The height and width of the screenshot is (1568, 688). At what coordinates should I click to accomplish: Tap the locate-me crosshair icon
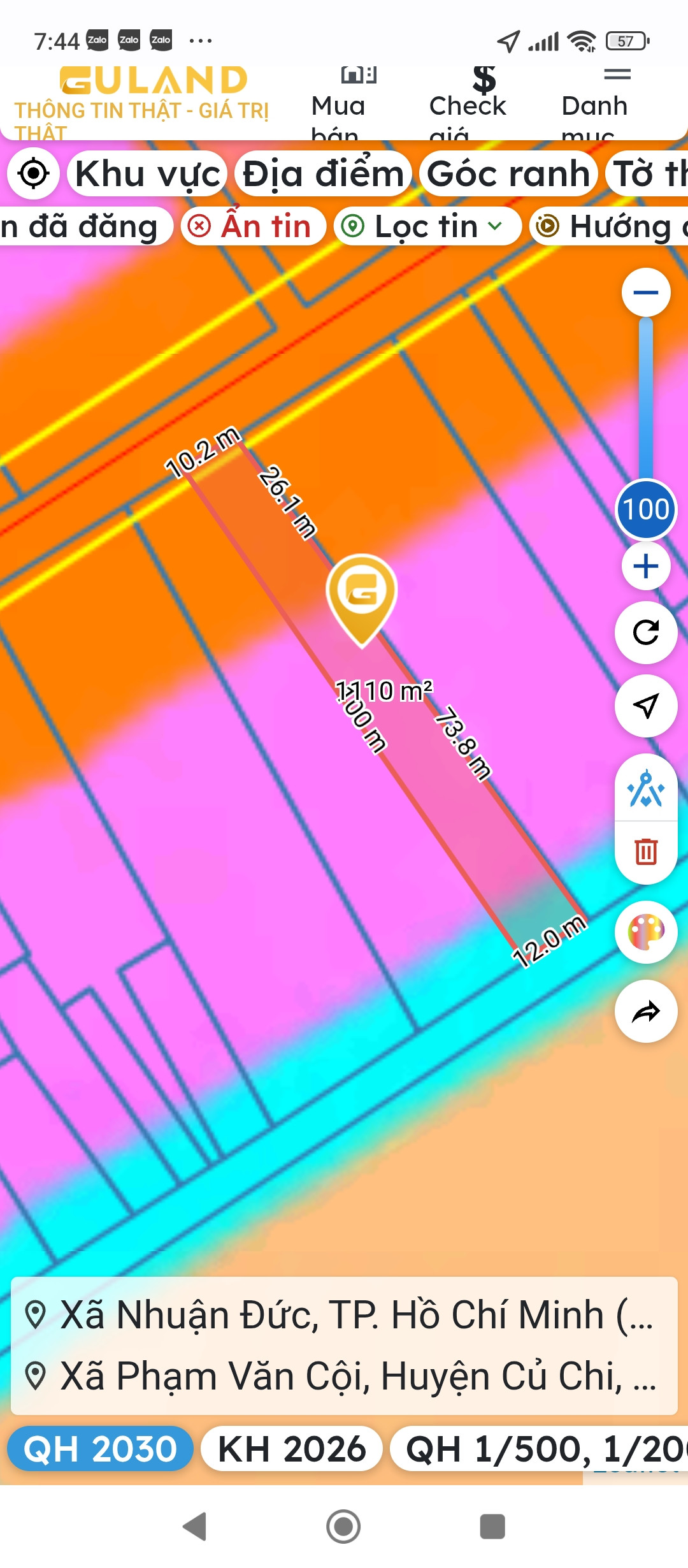click(x=34, y=173)
